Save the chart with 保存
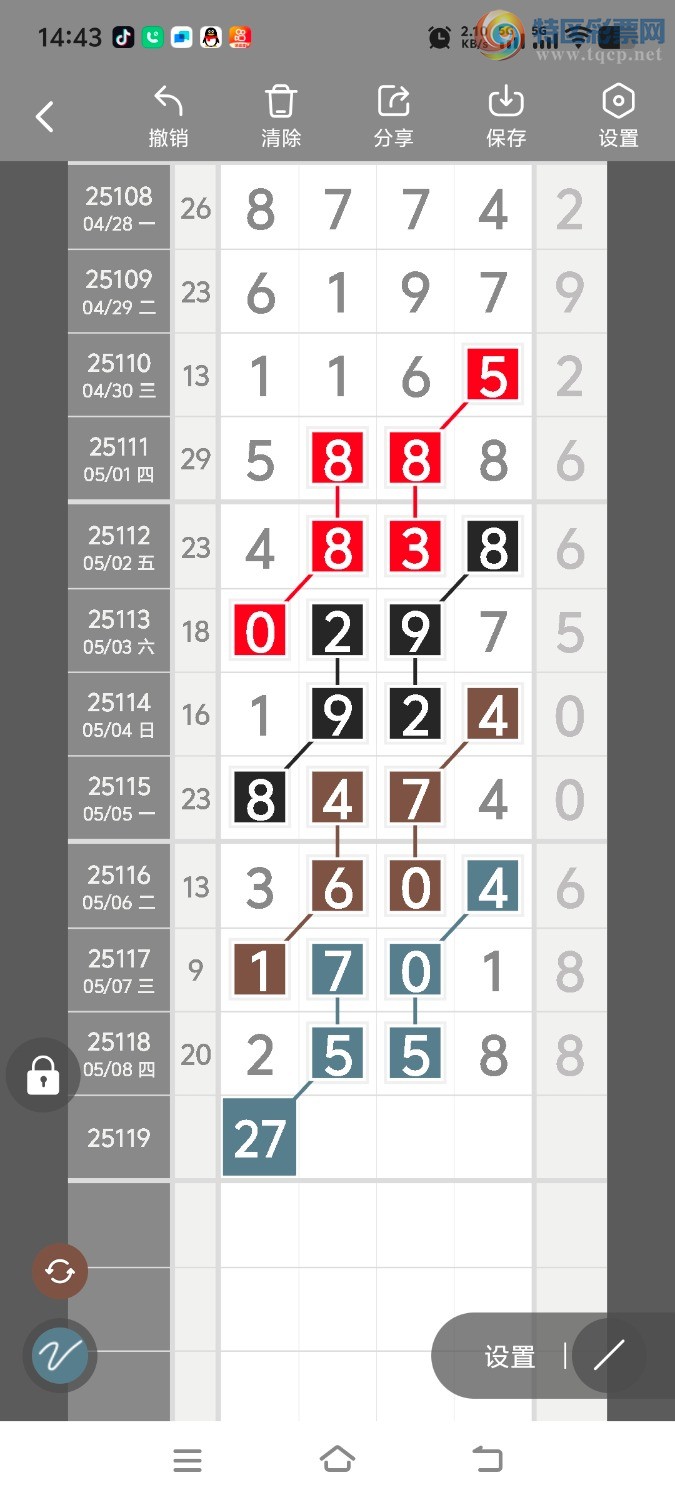 tap(506, 117)
